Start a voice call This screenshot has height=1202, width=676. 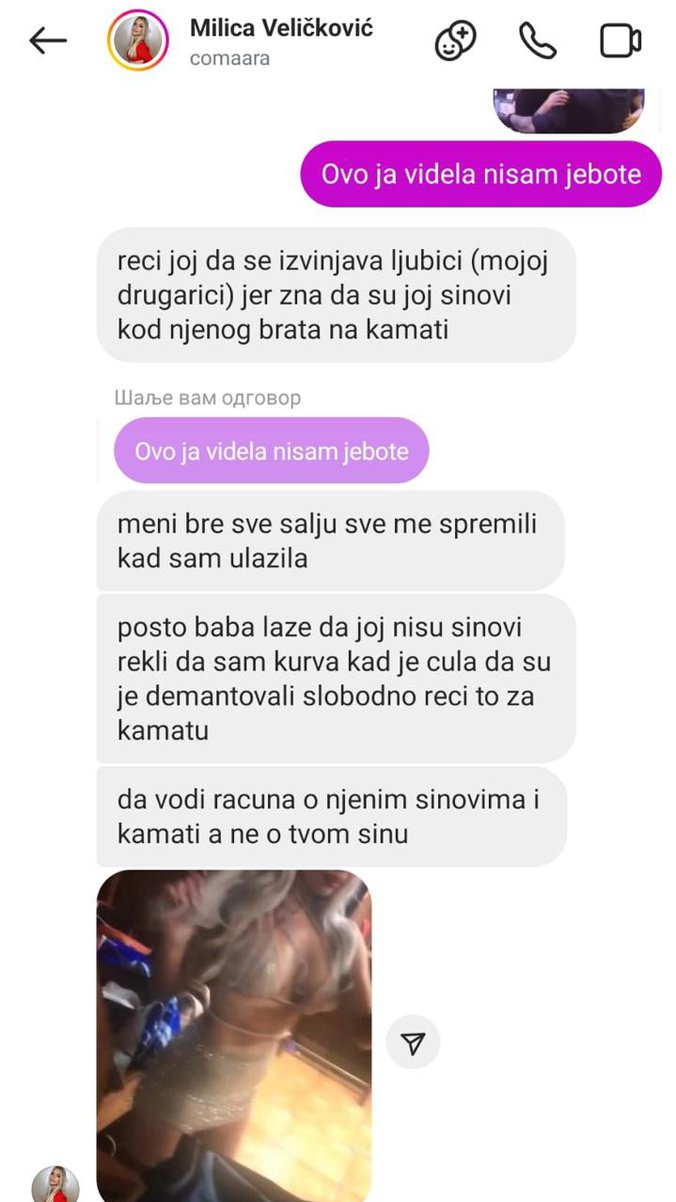[x=537, y=41]
